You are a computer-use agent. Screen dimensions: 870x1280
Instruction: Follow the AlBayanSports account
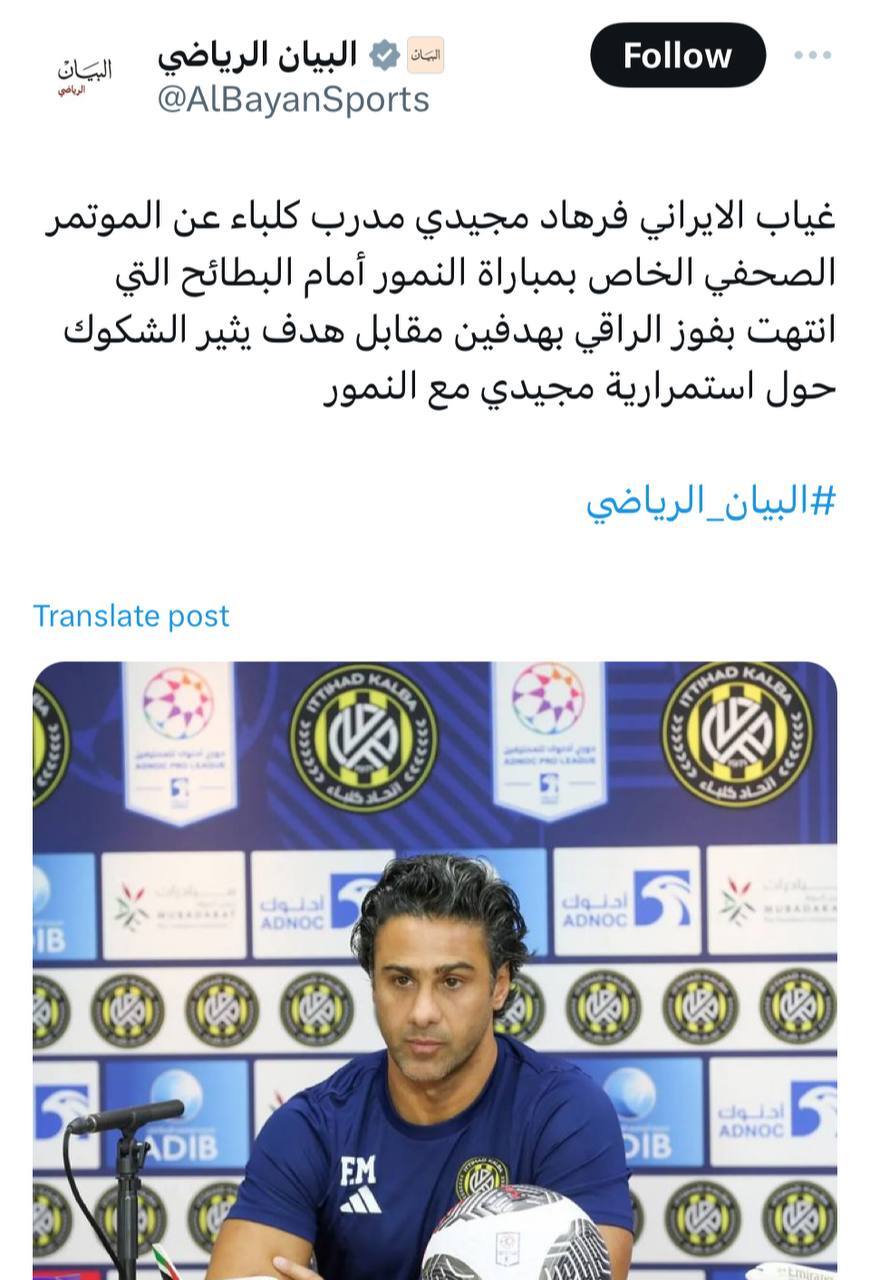[677, 56]
